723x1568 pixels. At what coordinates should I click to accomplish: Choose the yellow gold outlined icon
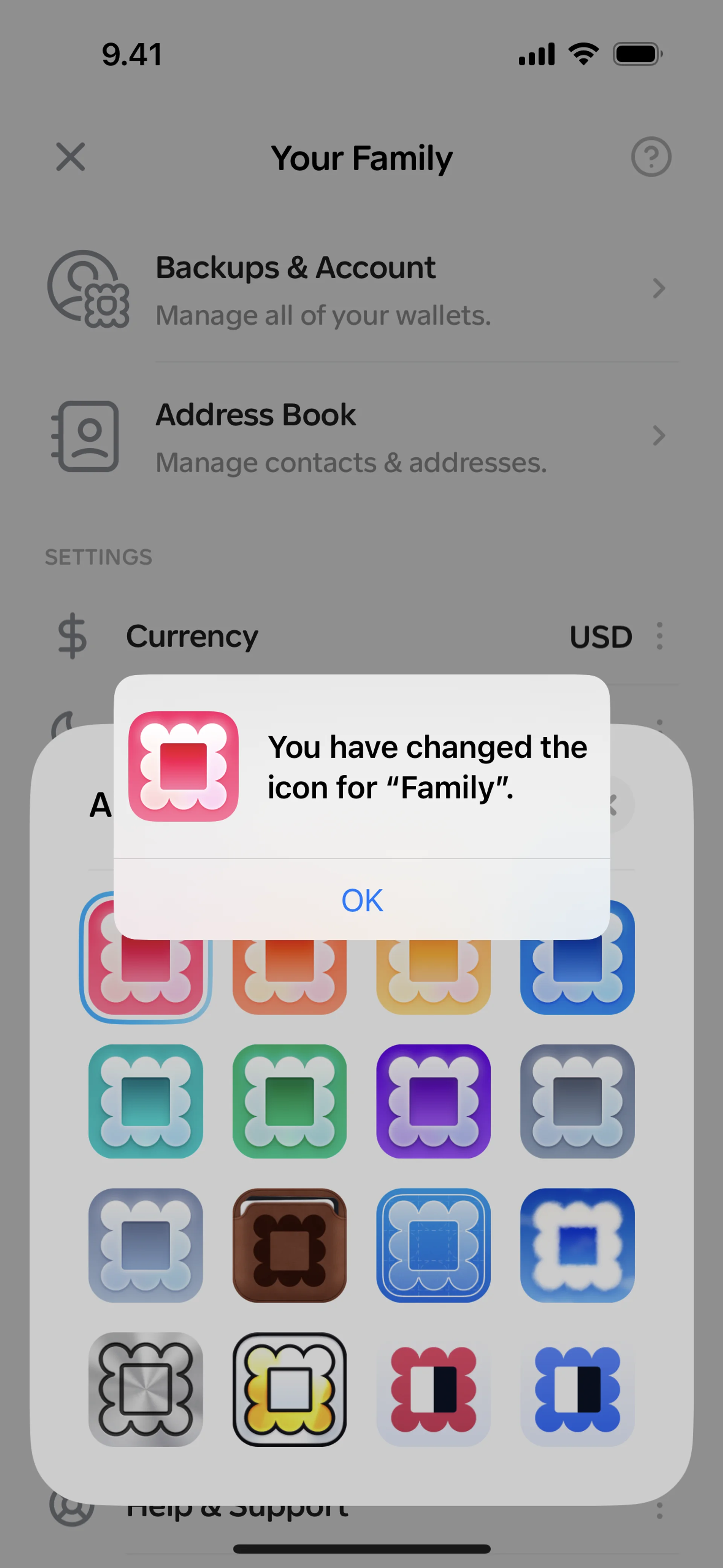289,1388
